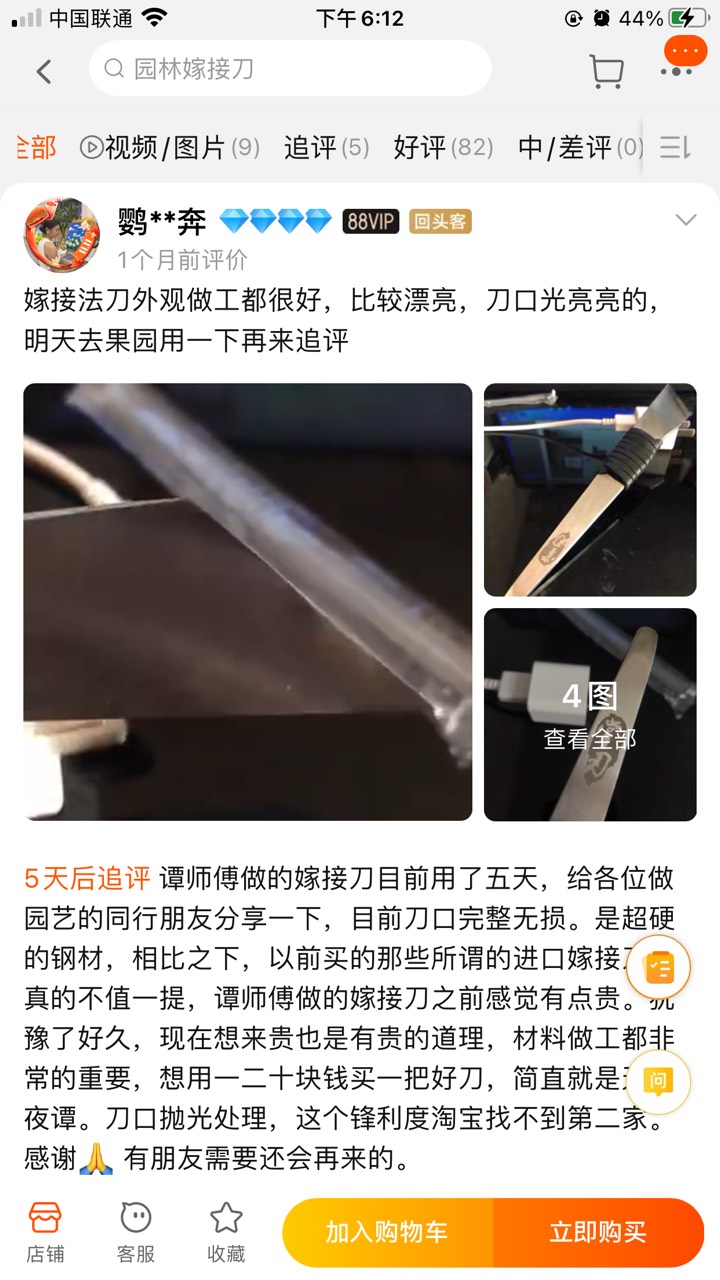
Task: Select the 好评 reviews tab
Action: click(443, 148)
